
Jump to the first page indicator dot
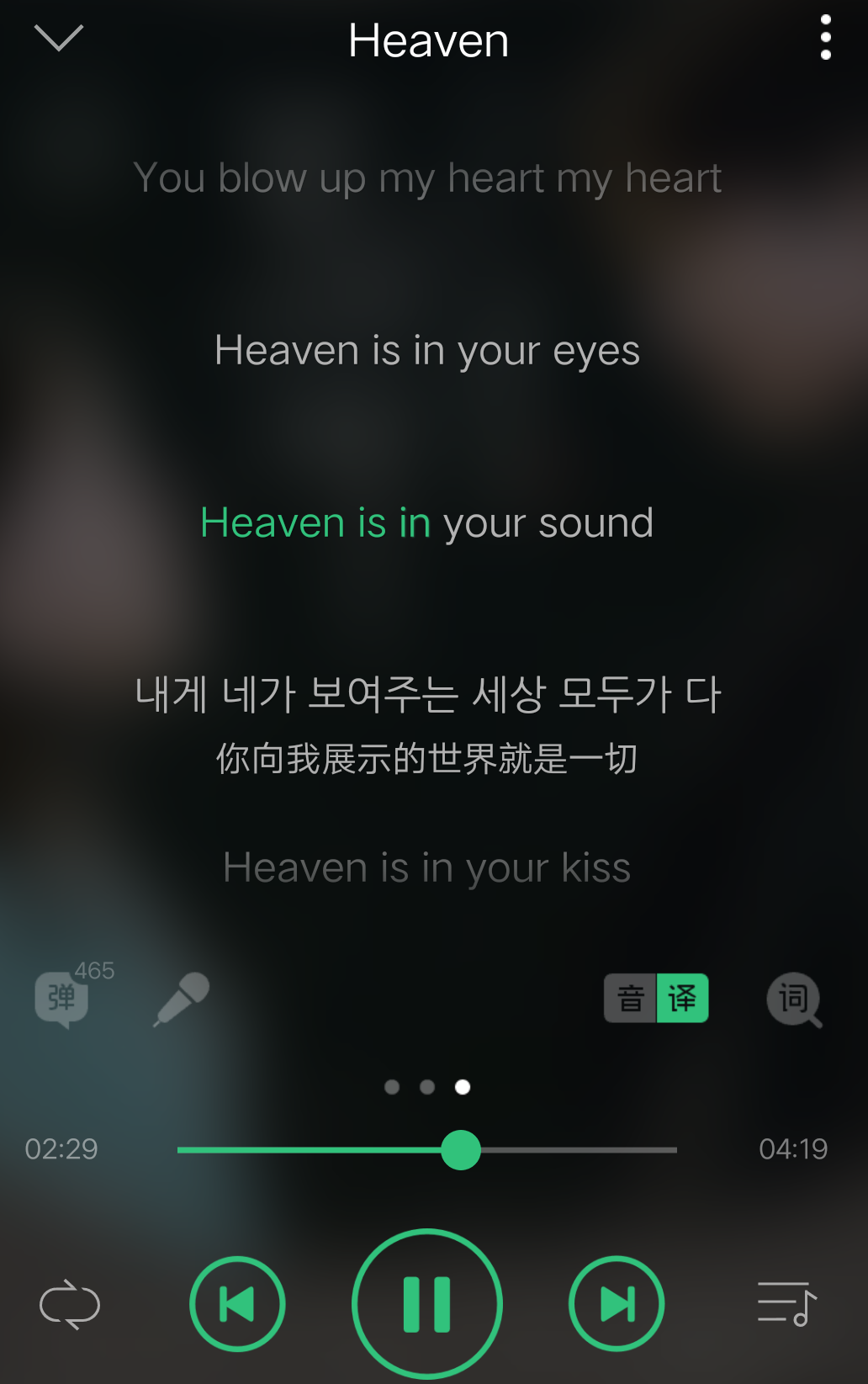pos(392,1087)
